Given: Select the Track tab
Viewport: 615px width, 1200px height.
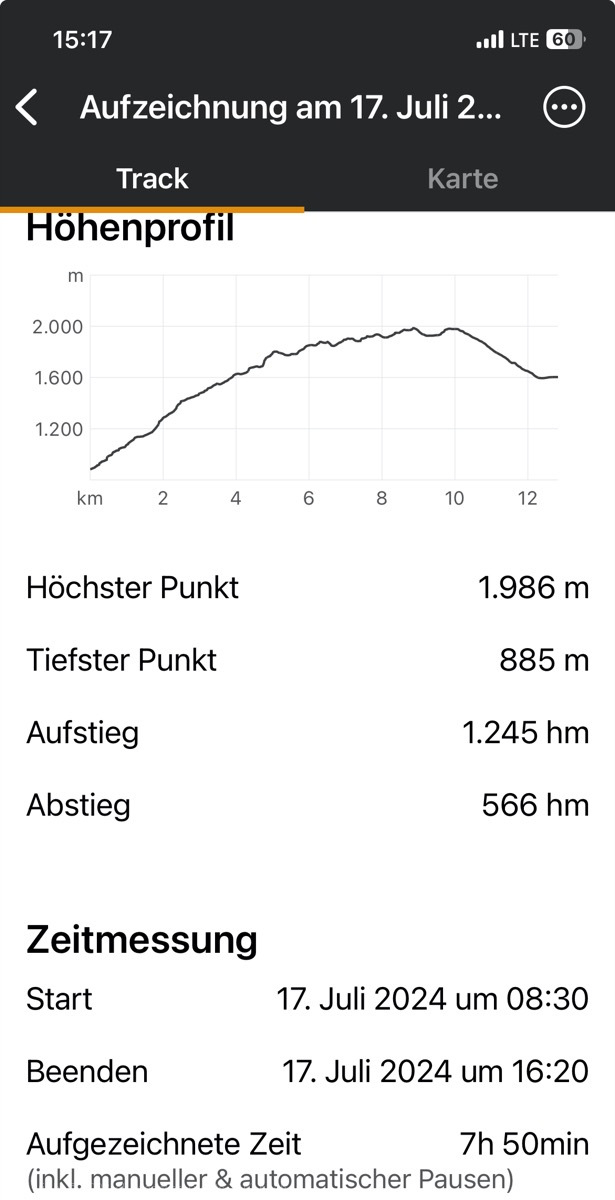Looking at the screenshot, I should [x=152, y=179].
